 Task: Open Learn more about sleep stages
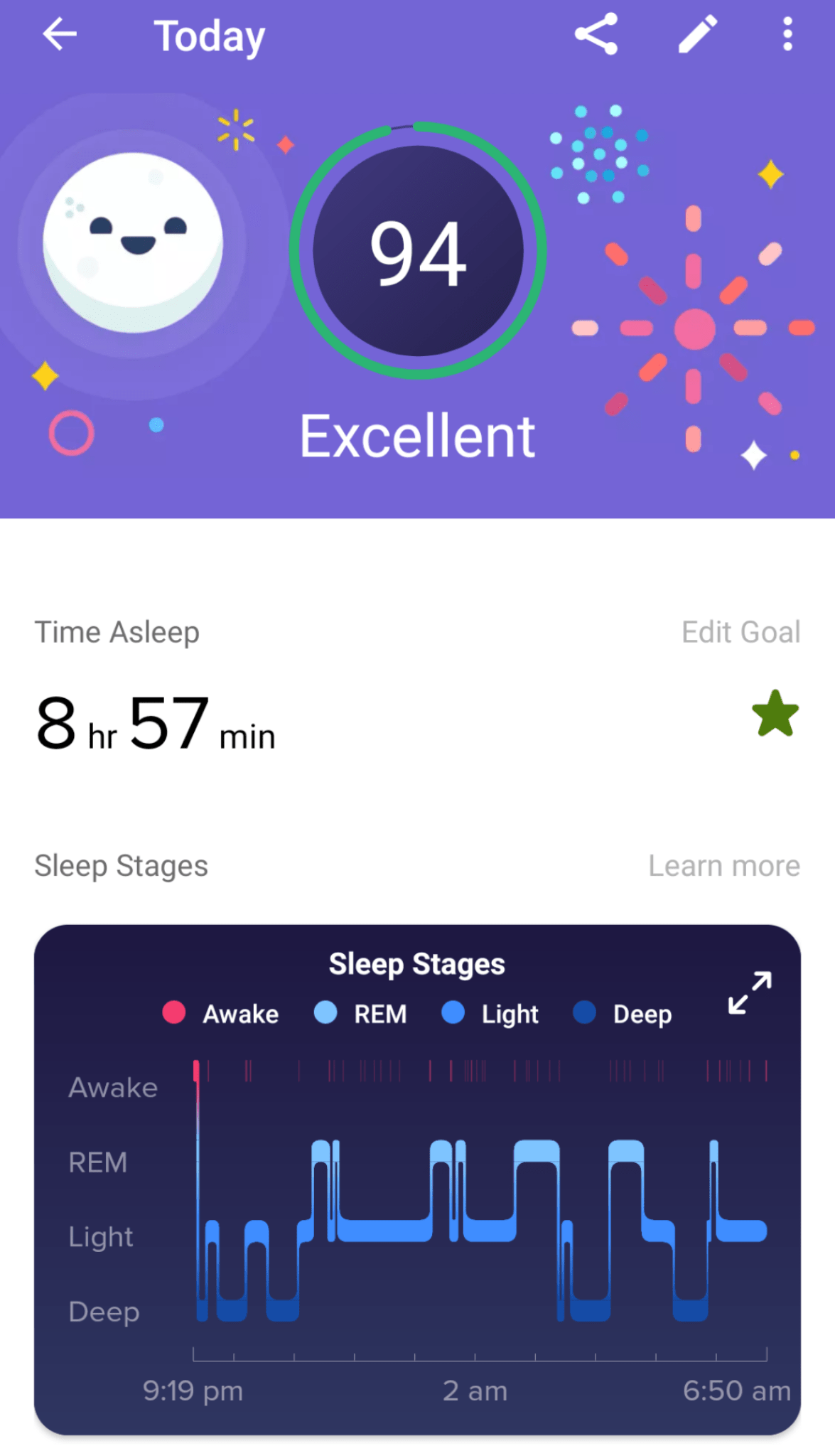[x=725, y=864]
